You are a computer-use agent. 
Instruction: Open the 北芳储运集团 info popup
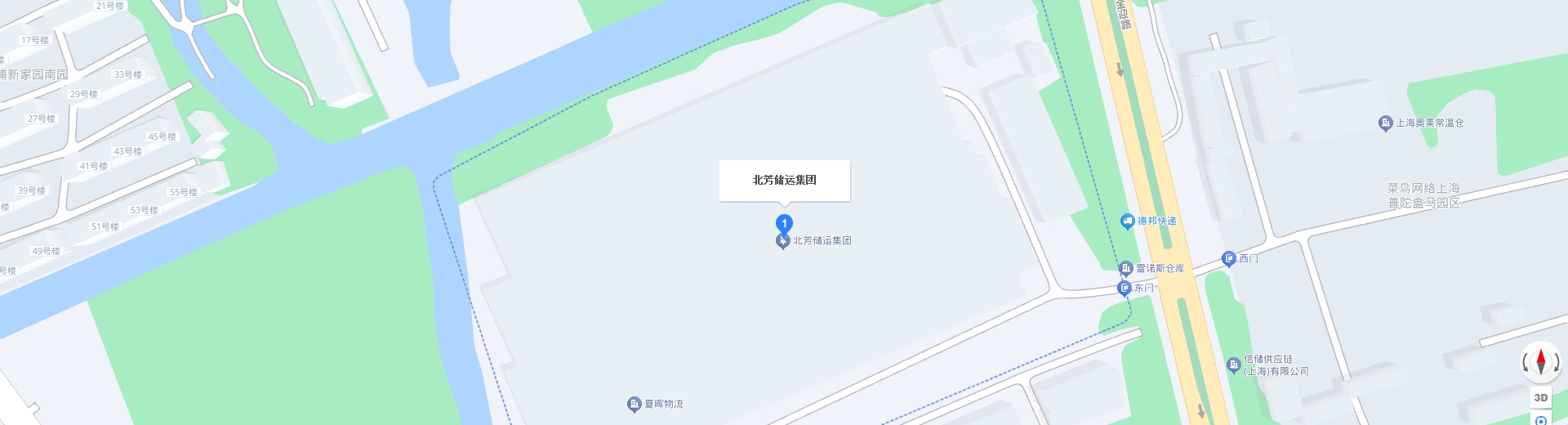tap(784, 180)
